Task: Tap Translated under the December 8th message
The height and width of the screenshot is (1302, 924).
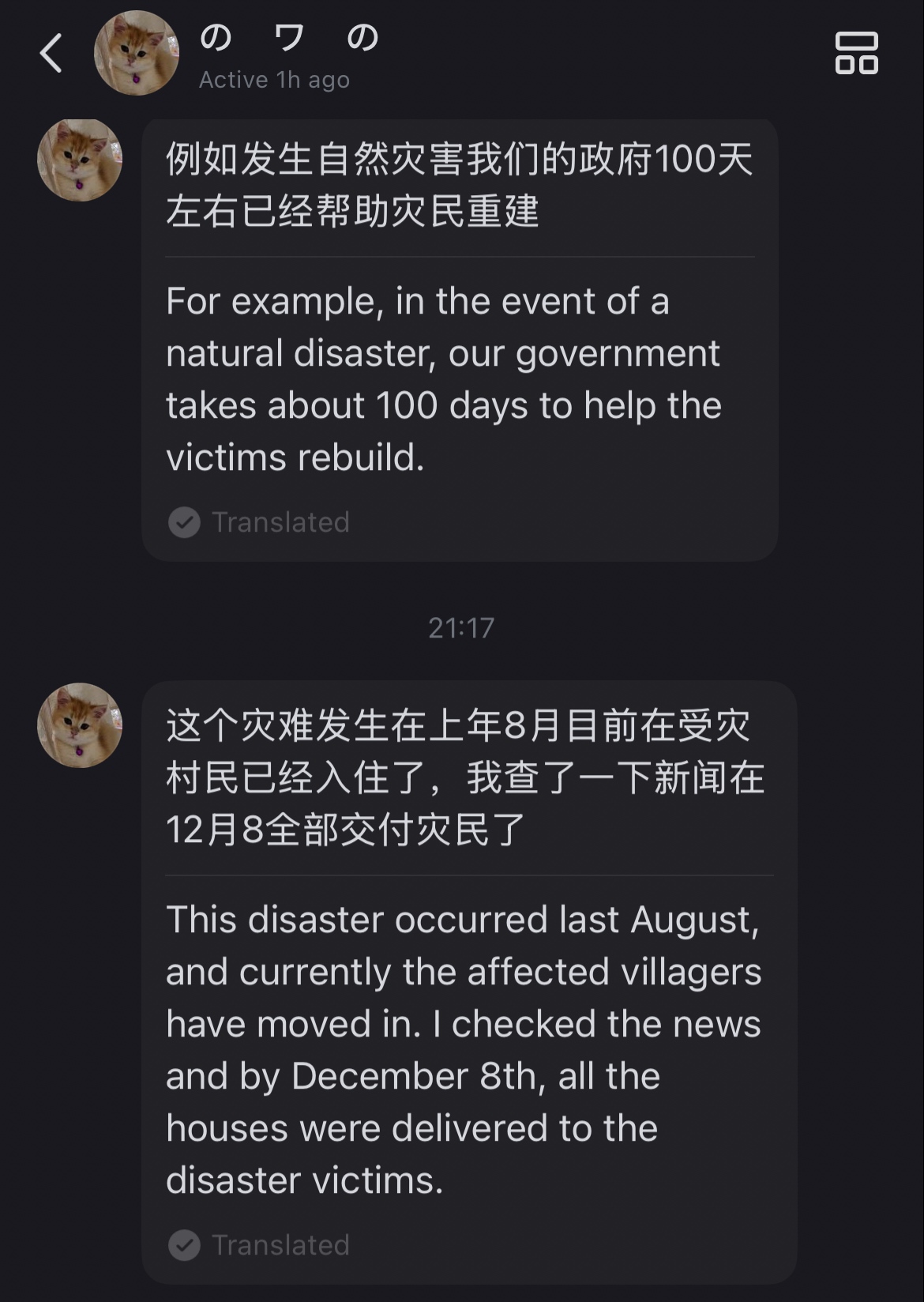Action: 259,1245
